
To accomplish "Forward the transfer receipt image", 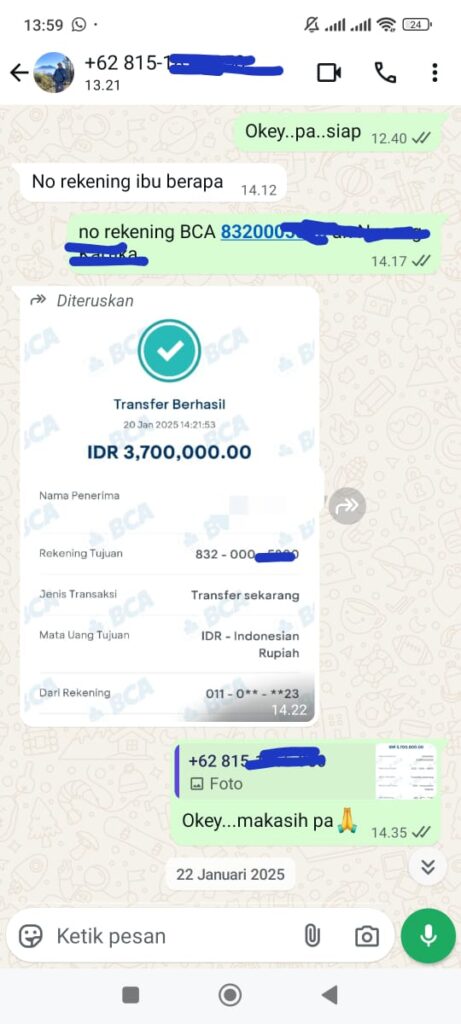I will click(x=347, y=505).
